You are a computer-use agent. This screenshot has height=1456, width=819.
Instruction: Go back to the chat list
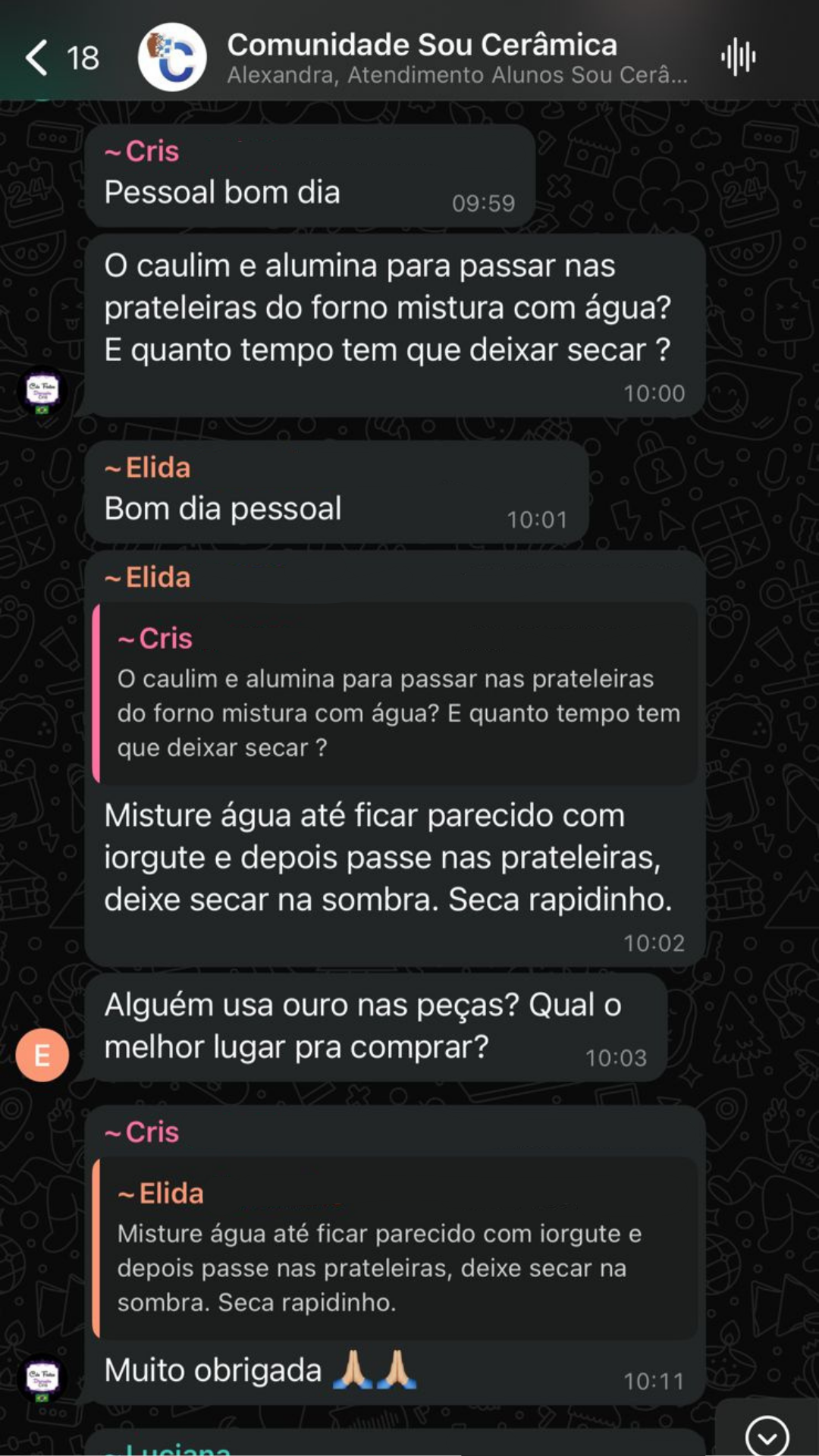coord(38,58)
